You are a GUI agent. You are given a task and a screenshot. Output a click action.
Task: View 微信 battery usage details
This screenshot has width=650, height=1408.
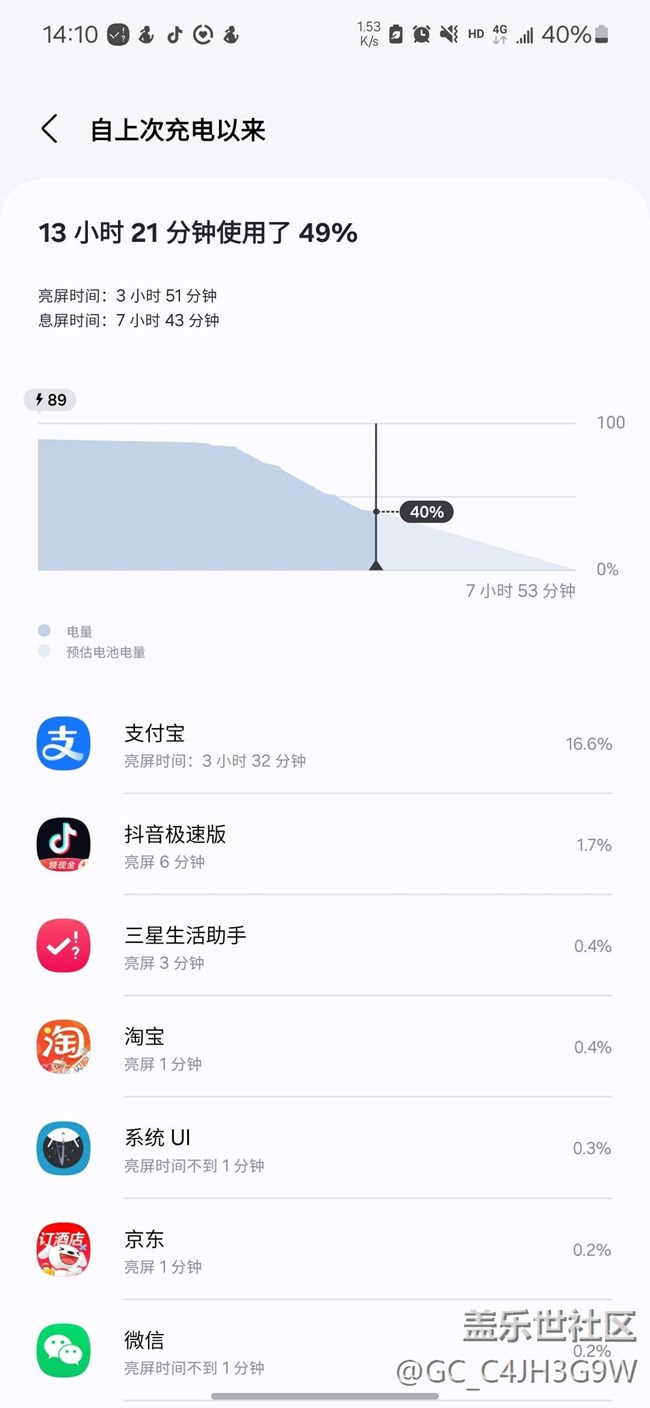click(324, 1350)
